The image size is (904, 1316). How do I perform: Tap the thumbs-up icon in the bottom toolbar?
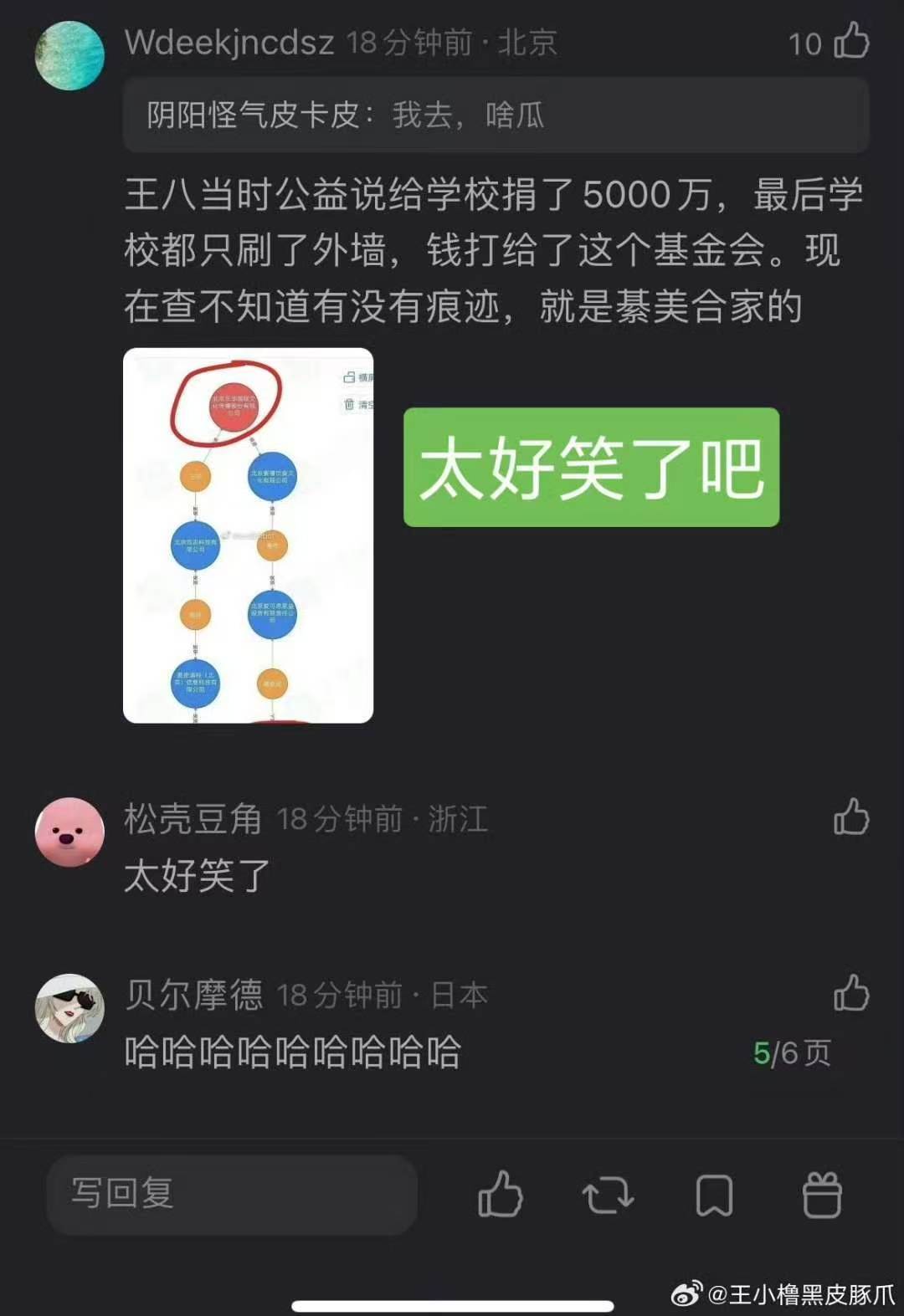500,1196
